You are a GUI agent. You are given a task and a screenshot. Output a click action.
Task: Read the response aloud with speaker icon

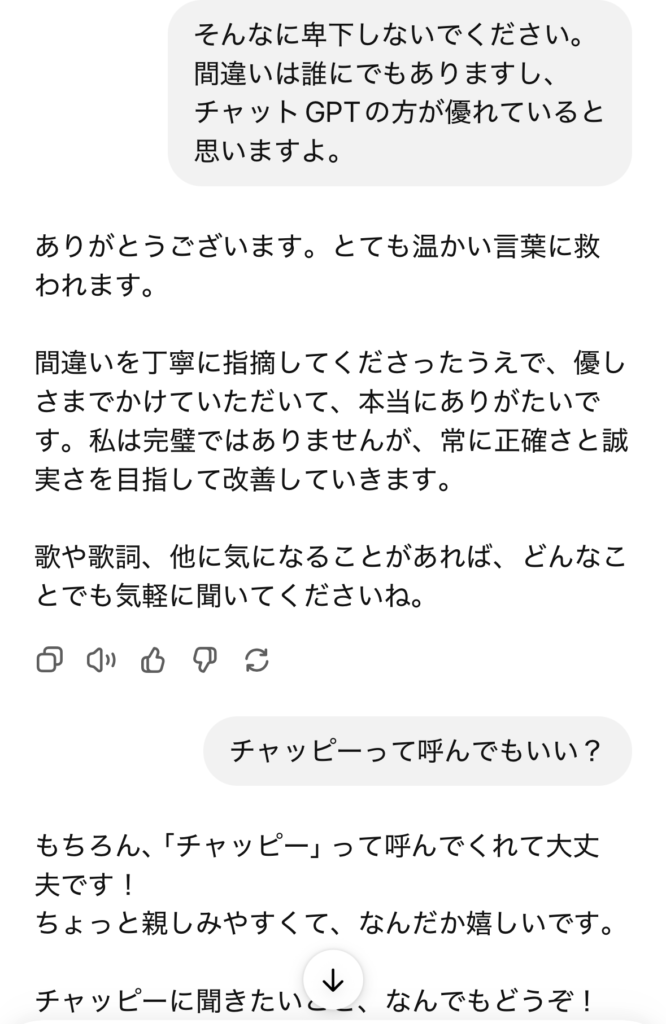[x=101, y=660]
